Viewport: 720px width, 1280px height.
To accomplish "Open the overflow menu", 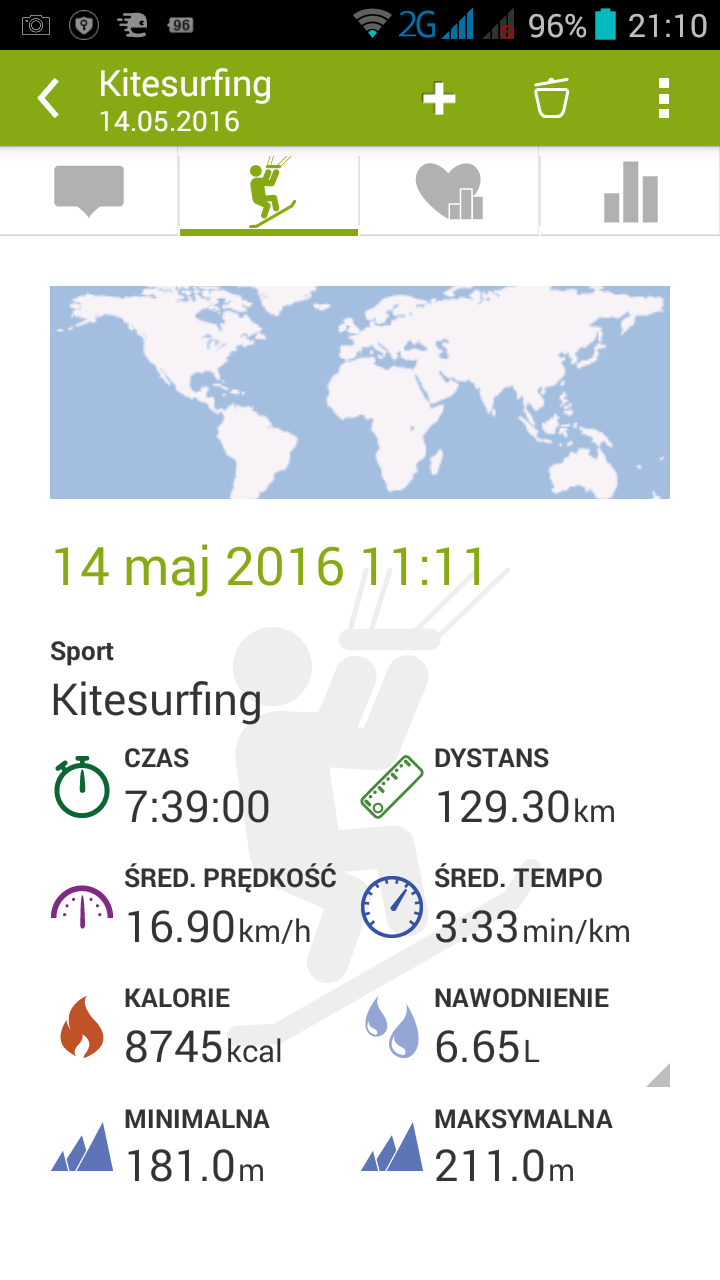I will [663, 99].
